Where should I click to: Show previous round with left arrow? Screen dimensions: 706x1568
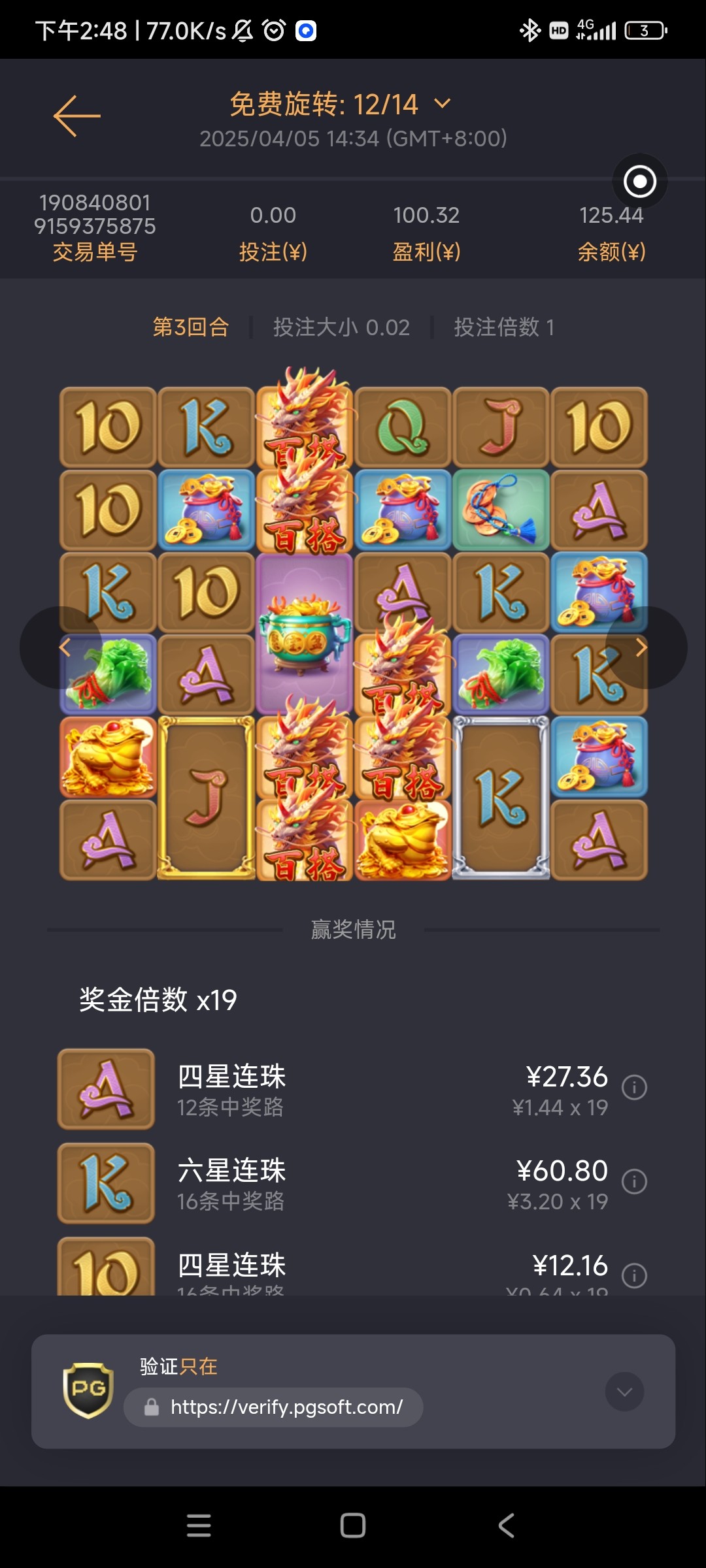(x=63, y=647)
